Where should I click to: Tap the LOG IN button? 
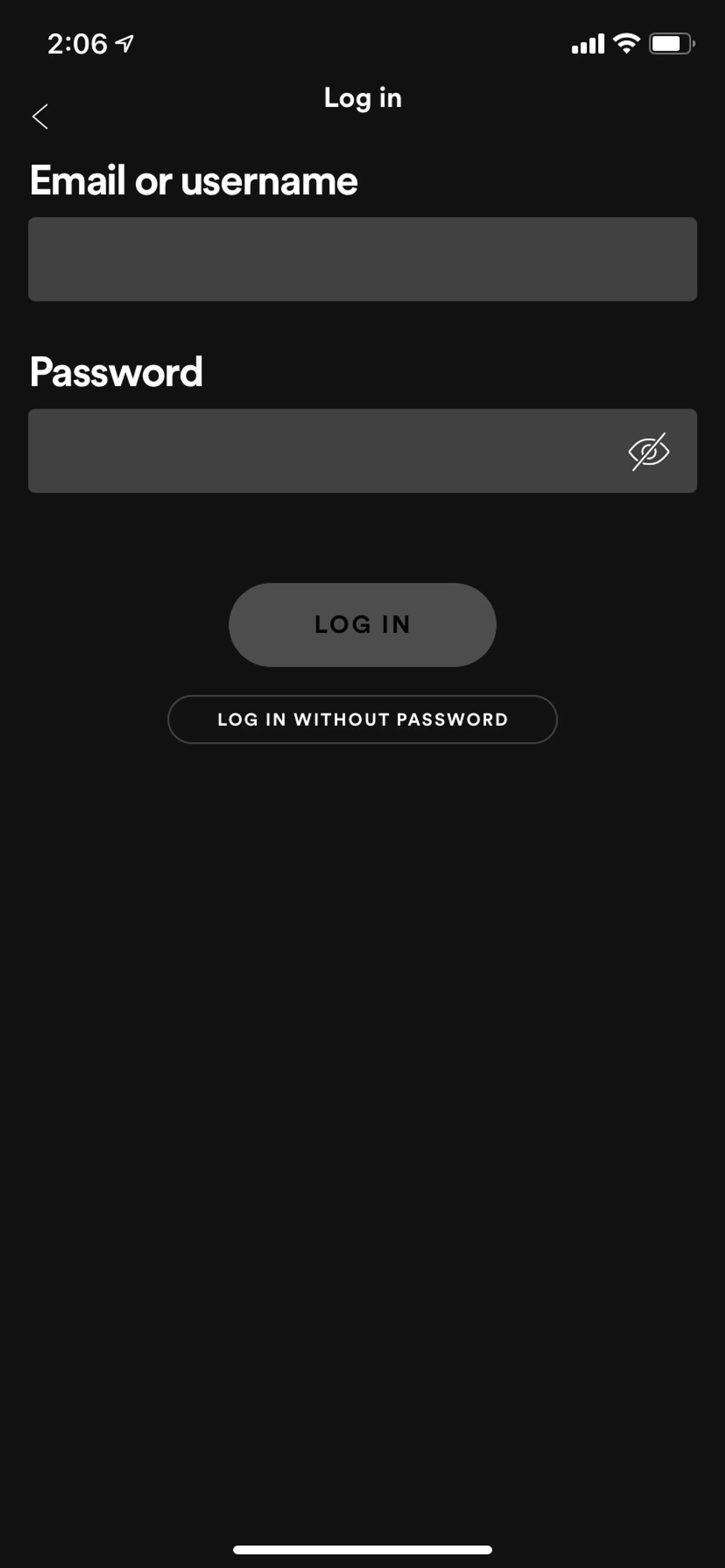coord(362,625)
